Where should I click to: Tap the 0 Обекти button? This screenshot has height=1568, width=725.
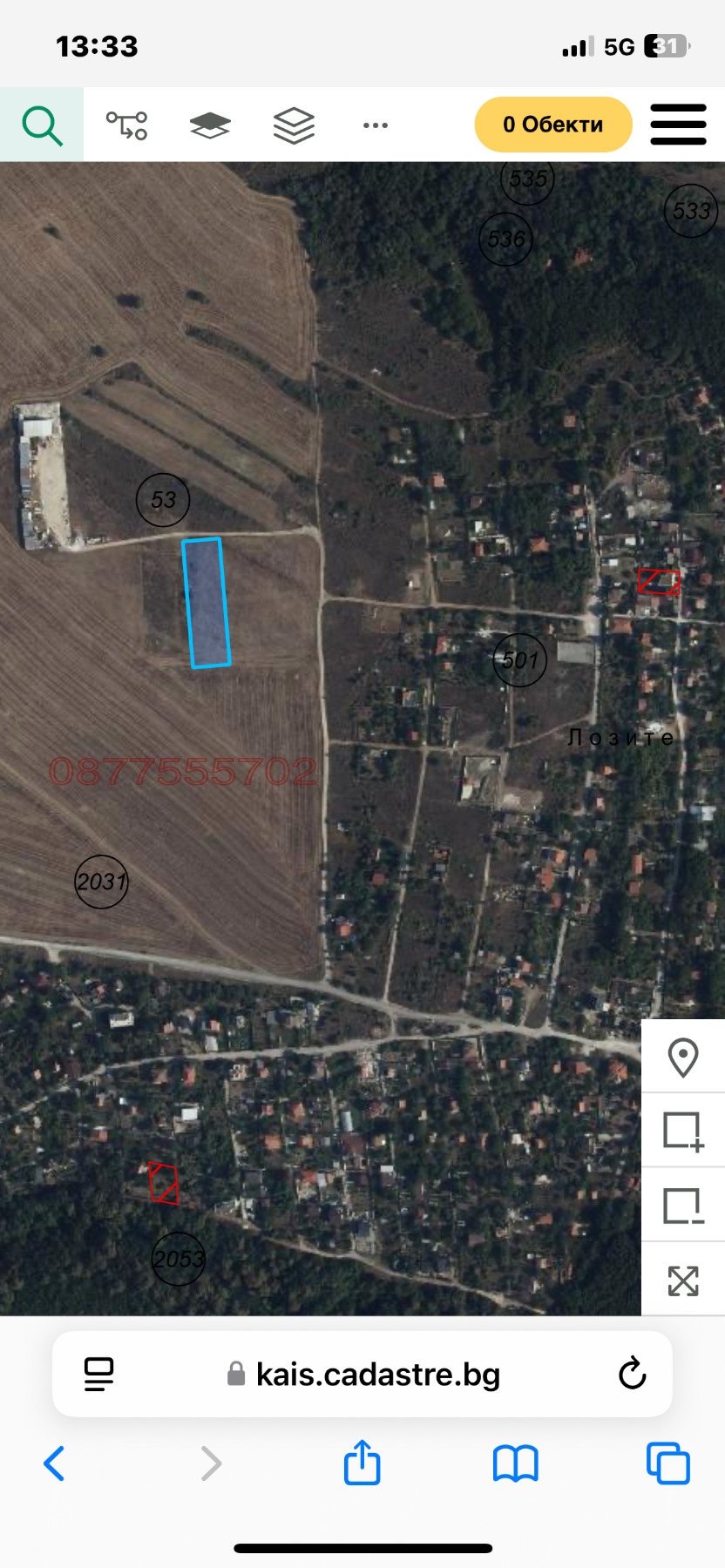coord(552,125)
